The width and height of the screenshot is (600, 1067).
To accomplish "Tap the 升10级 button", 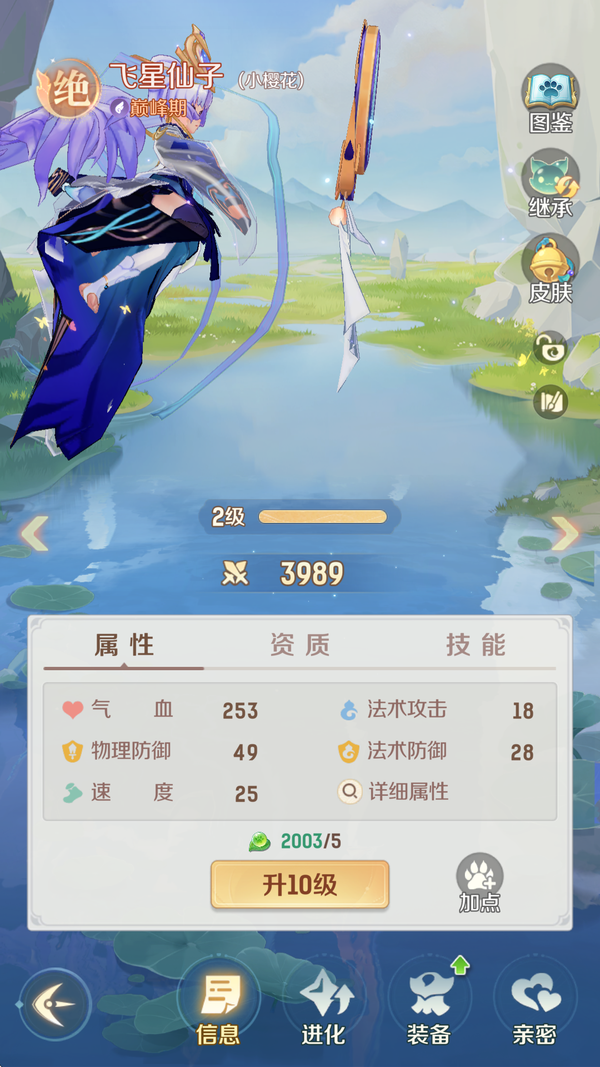I will pyautogui.click(x=300, y=885).
